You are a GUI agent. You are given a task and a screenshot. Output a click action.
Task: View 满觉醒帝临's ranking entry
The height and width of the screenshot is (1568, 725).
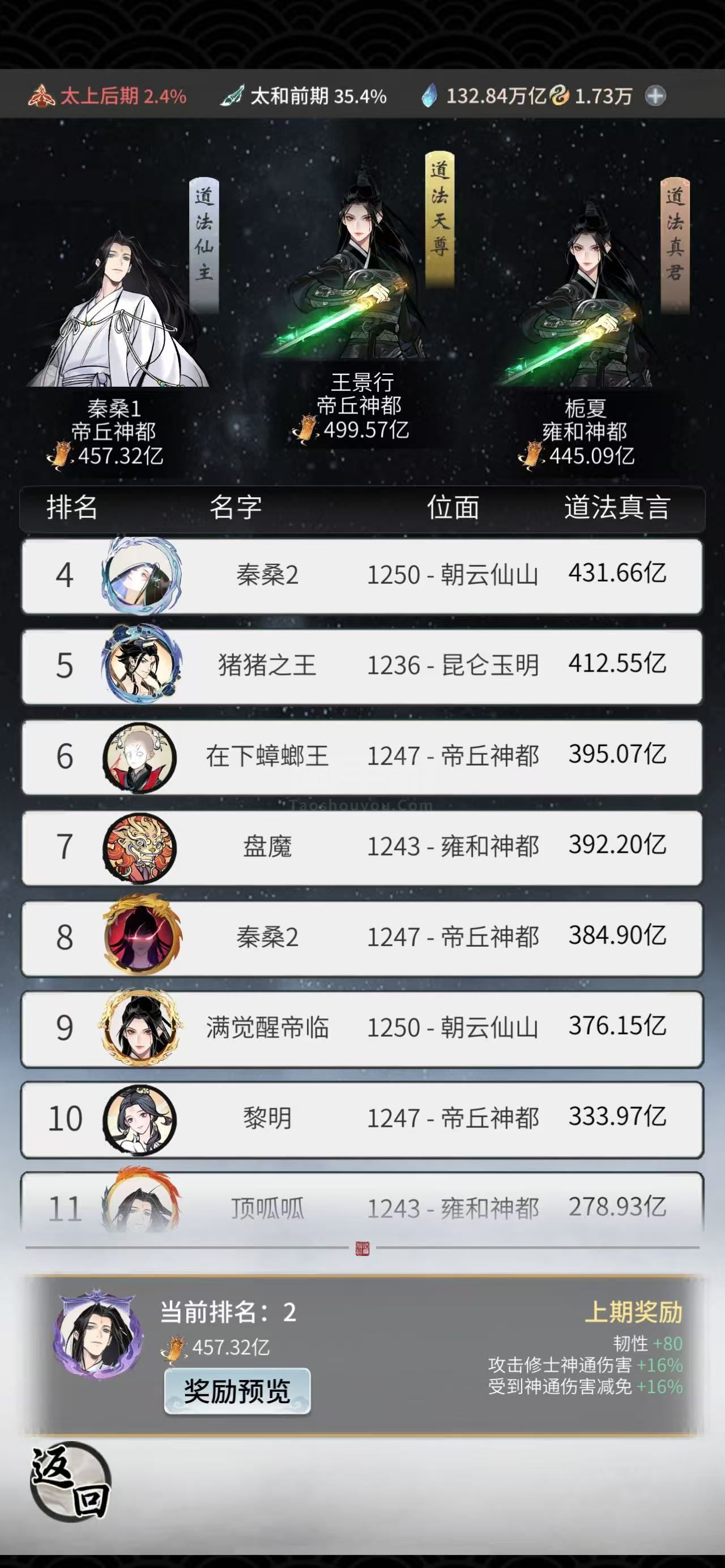click(x=362, y=1028)
